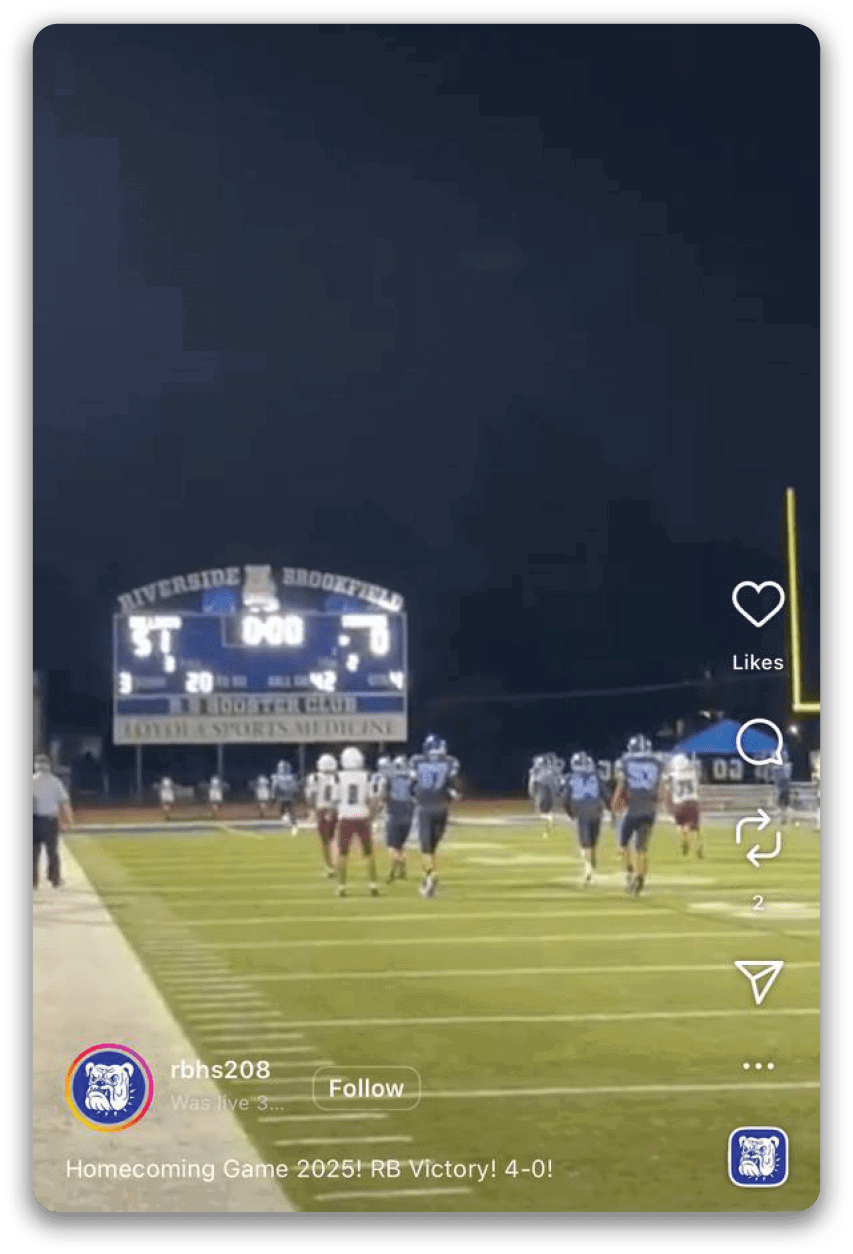Like this reel with the heart icon

pyautogui.click(x=758, y=605)
